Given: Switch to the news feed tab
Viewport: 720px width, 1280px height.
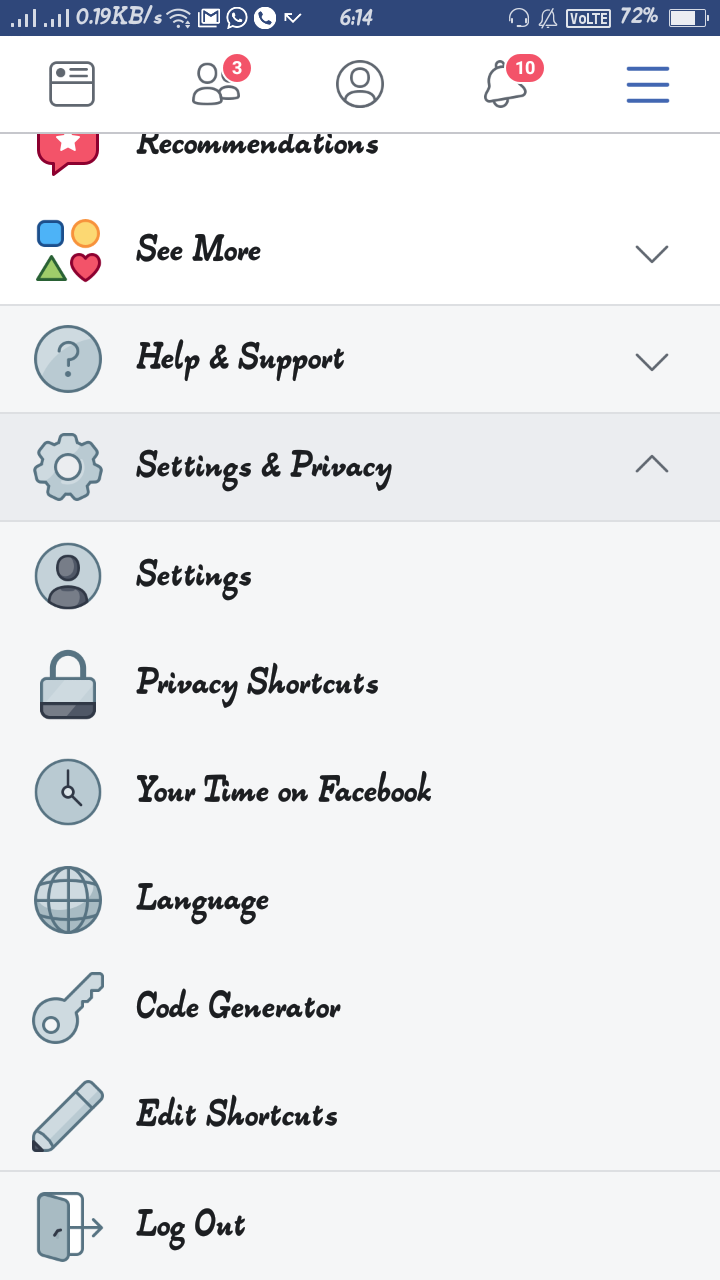Looking at the screenshot, I should pos(72,84).
